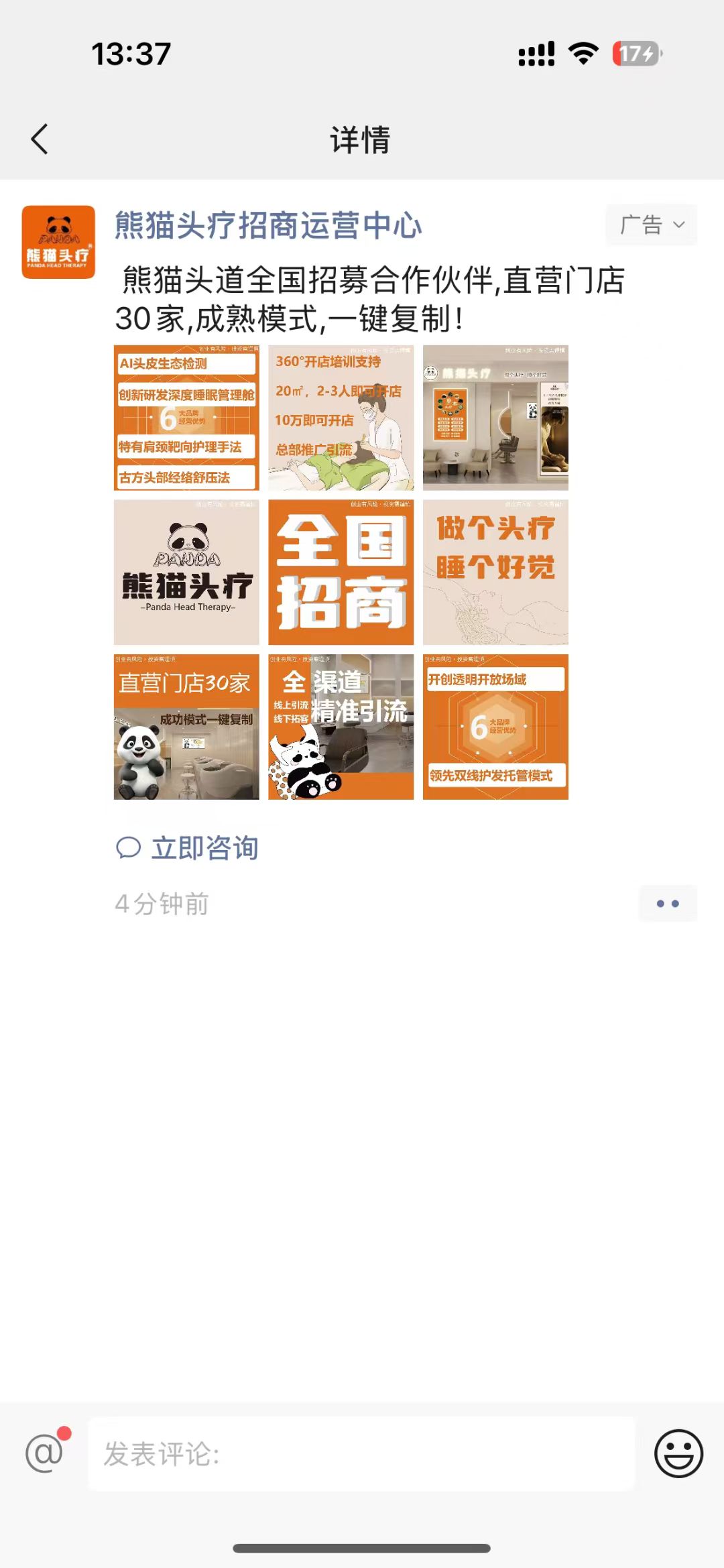
Task: View the 做个头疗睡个好觉 image
Action: (x=495, y=572)
